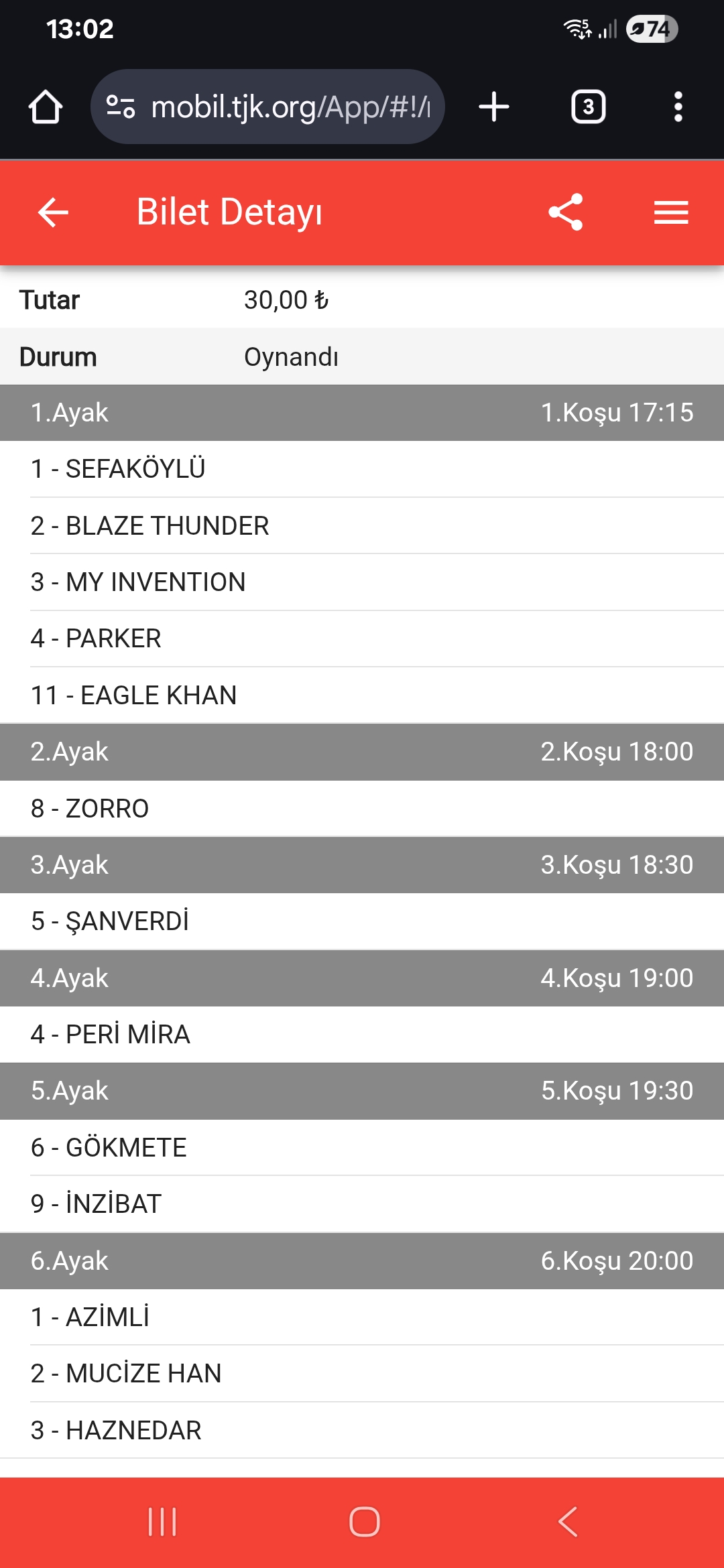Screen dimensions: 724x1568
Task: Tap the browser home icon
Action: 46,107
